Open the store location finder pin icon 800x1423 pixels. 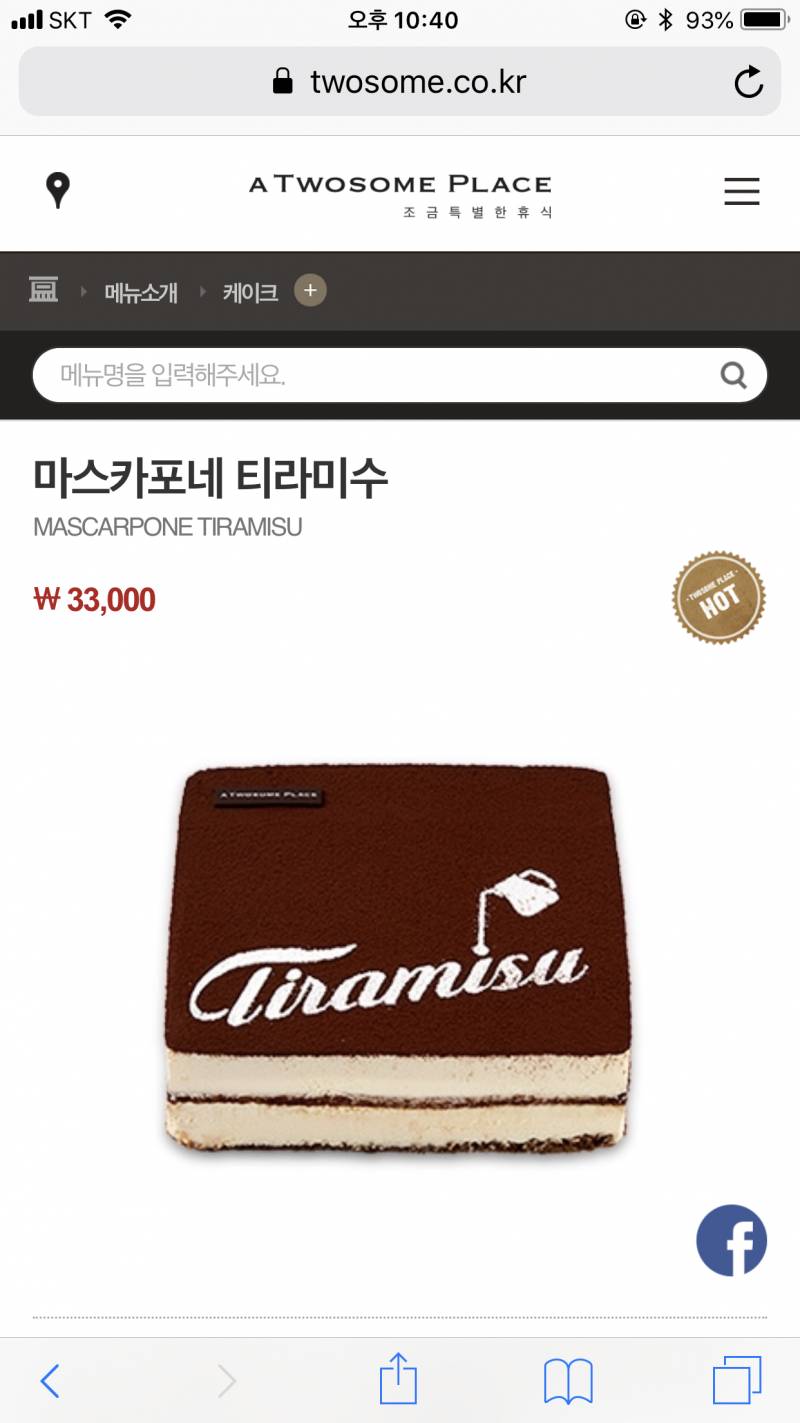pyautogui.click(x=57, y=190)
